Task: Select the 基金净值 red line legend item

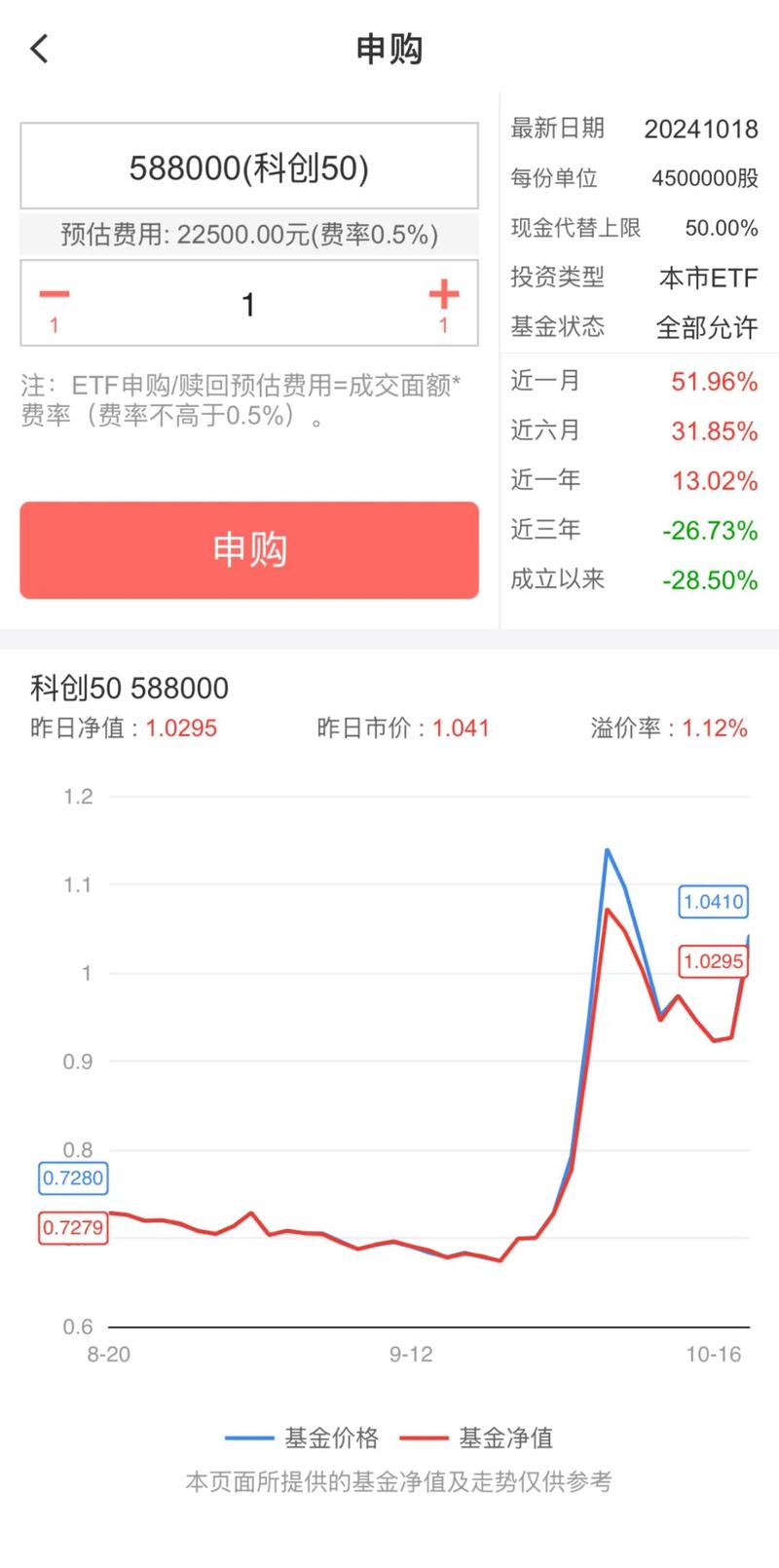Action: click(x=505, y=1438)
